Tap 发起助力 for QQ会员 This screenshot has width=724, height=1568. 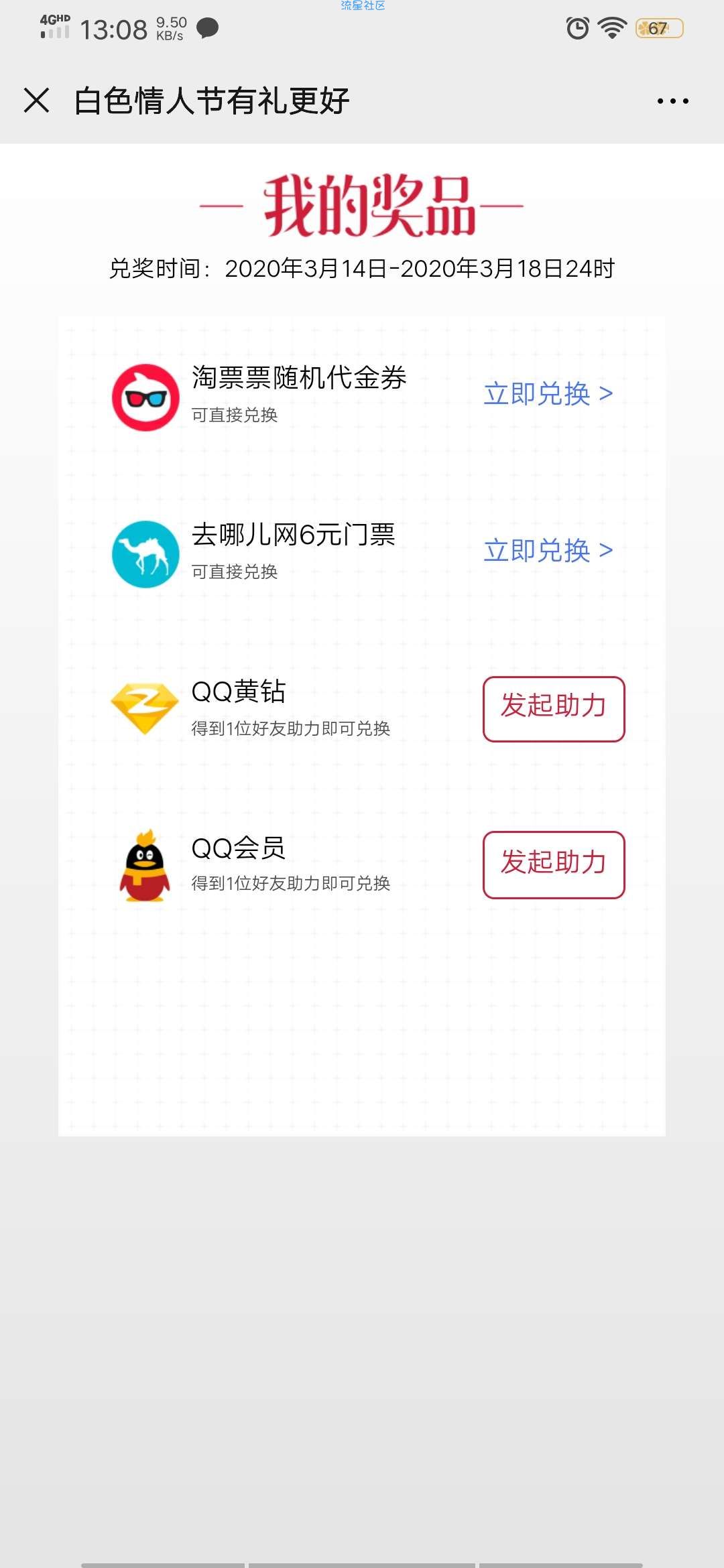554,864
